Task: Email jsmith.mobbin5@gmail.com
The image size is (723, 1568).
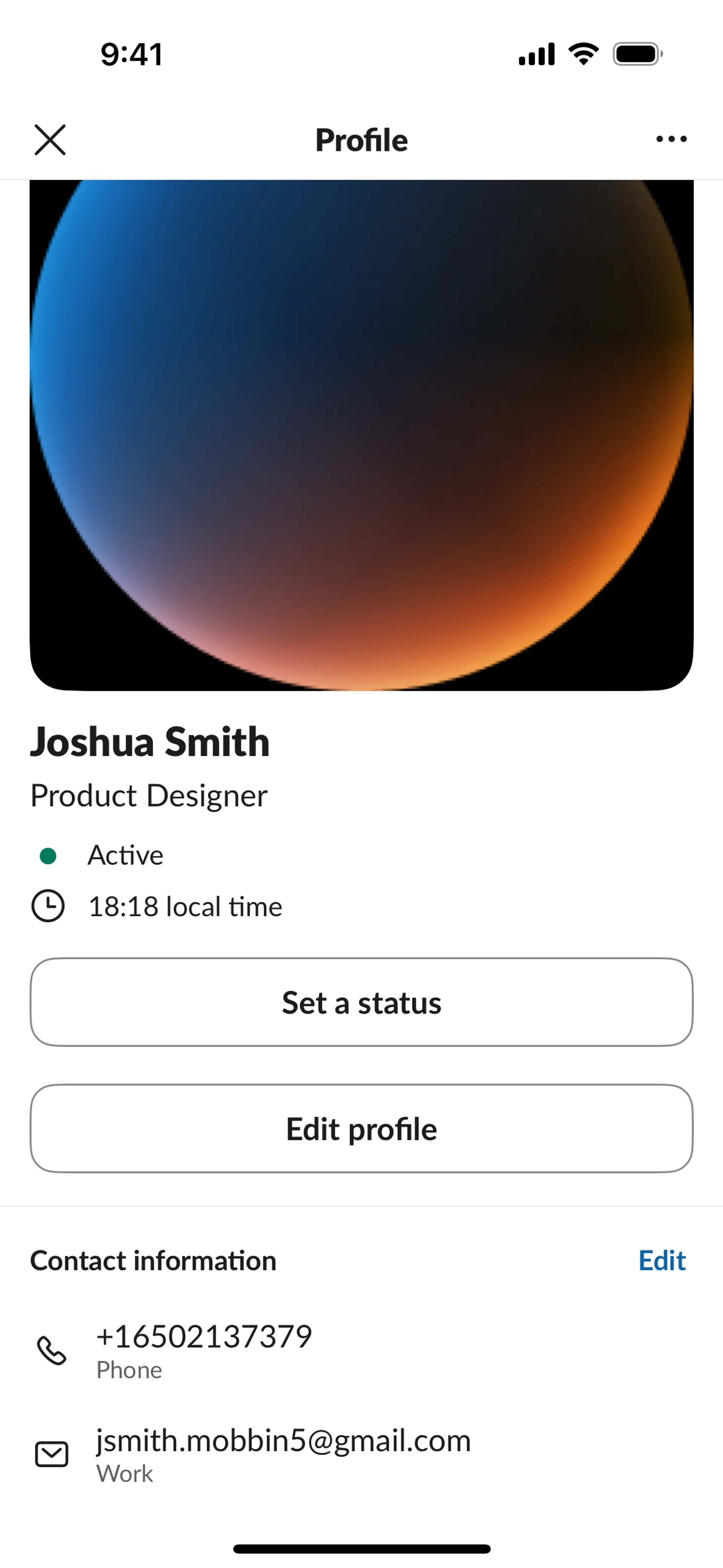Action: (x=283, y=1441)
